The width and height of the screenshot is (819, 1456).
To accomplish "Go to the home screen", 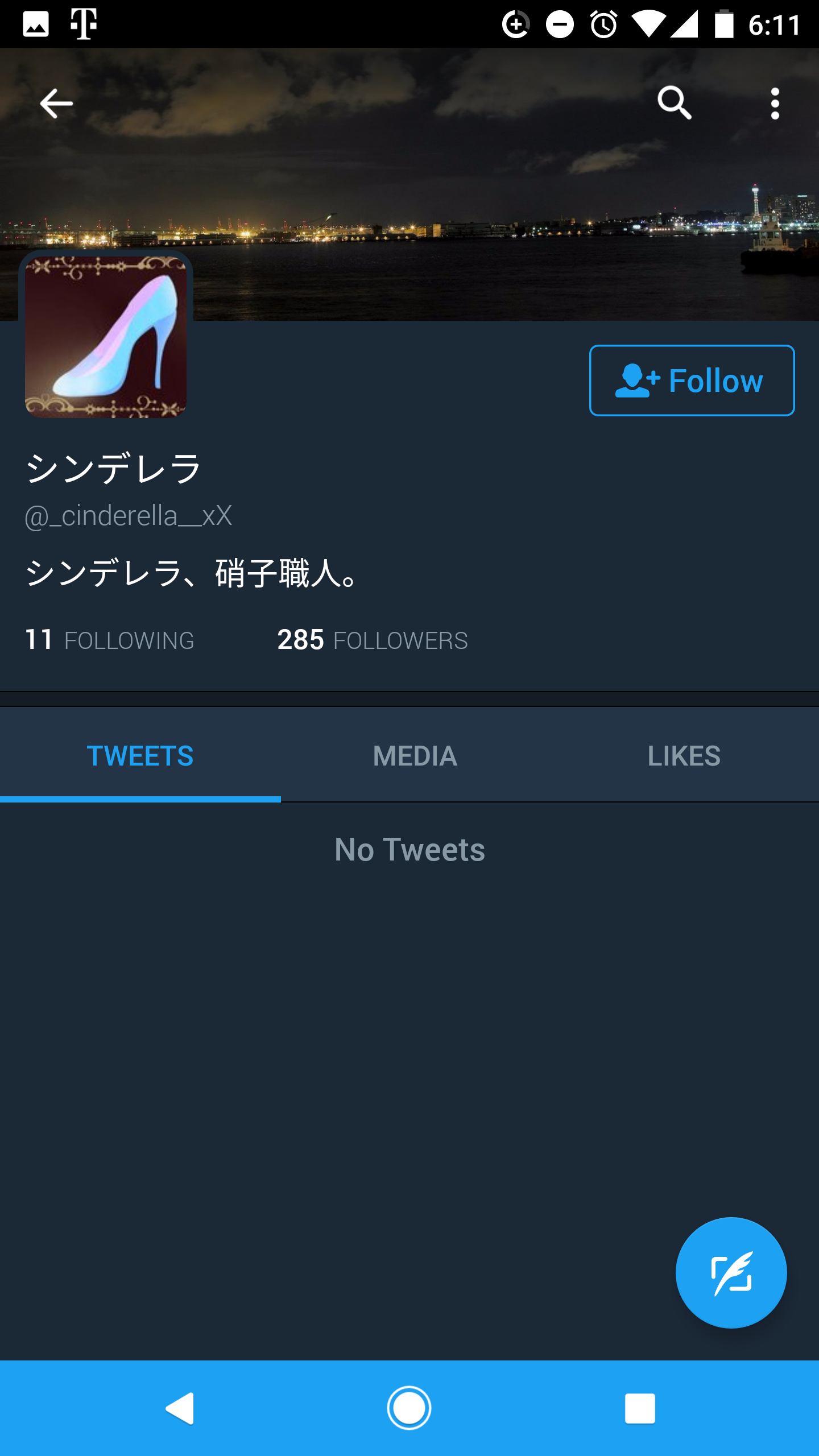I will pos(409,1408).
